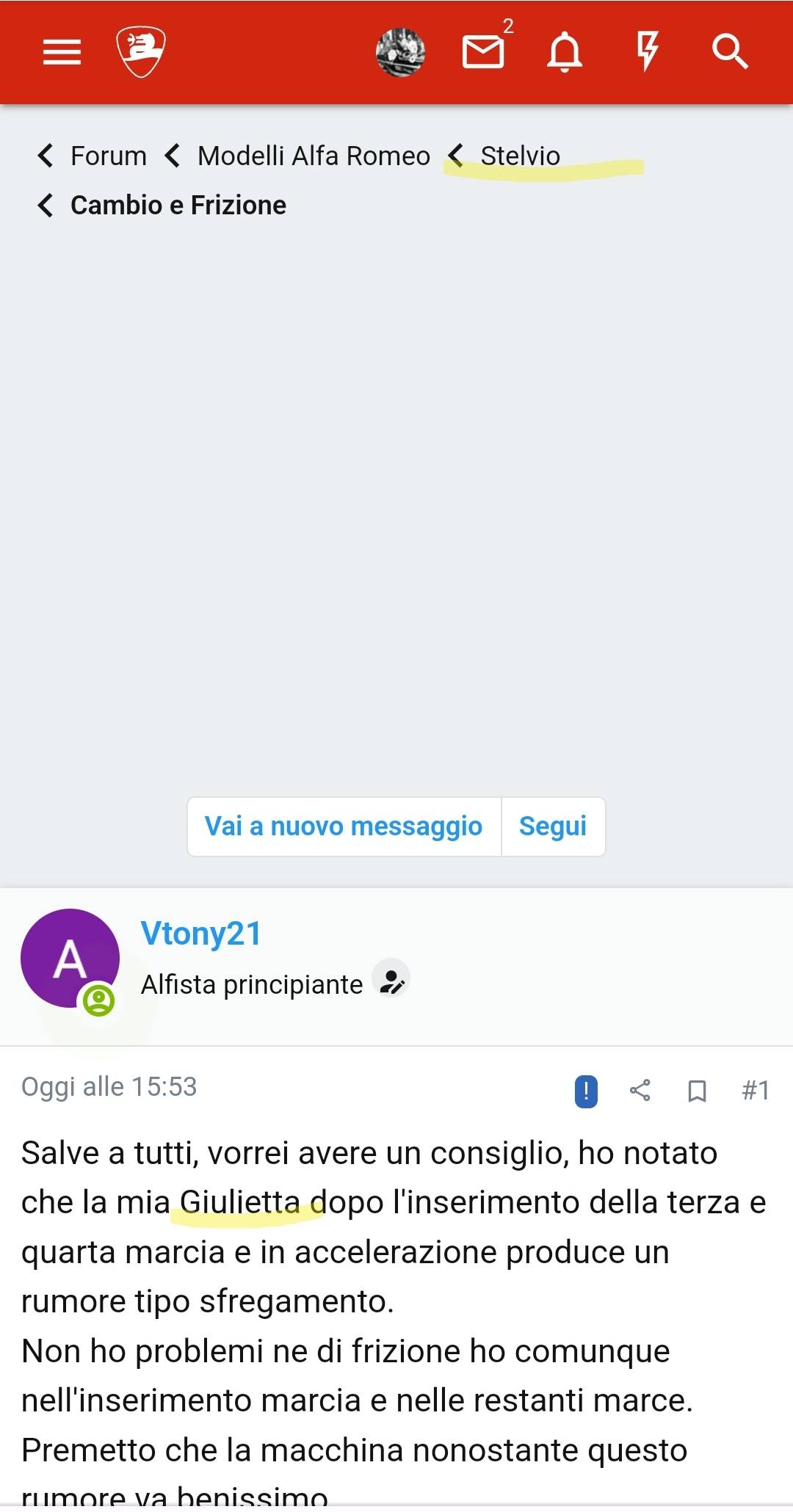Open the lightning bolt what's new feed
Screen dimensions: 793x1512
tap(647, 52)
